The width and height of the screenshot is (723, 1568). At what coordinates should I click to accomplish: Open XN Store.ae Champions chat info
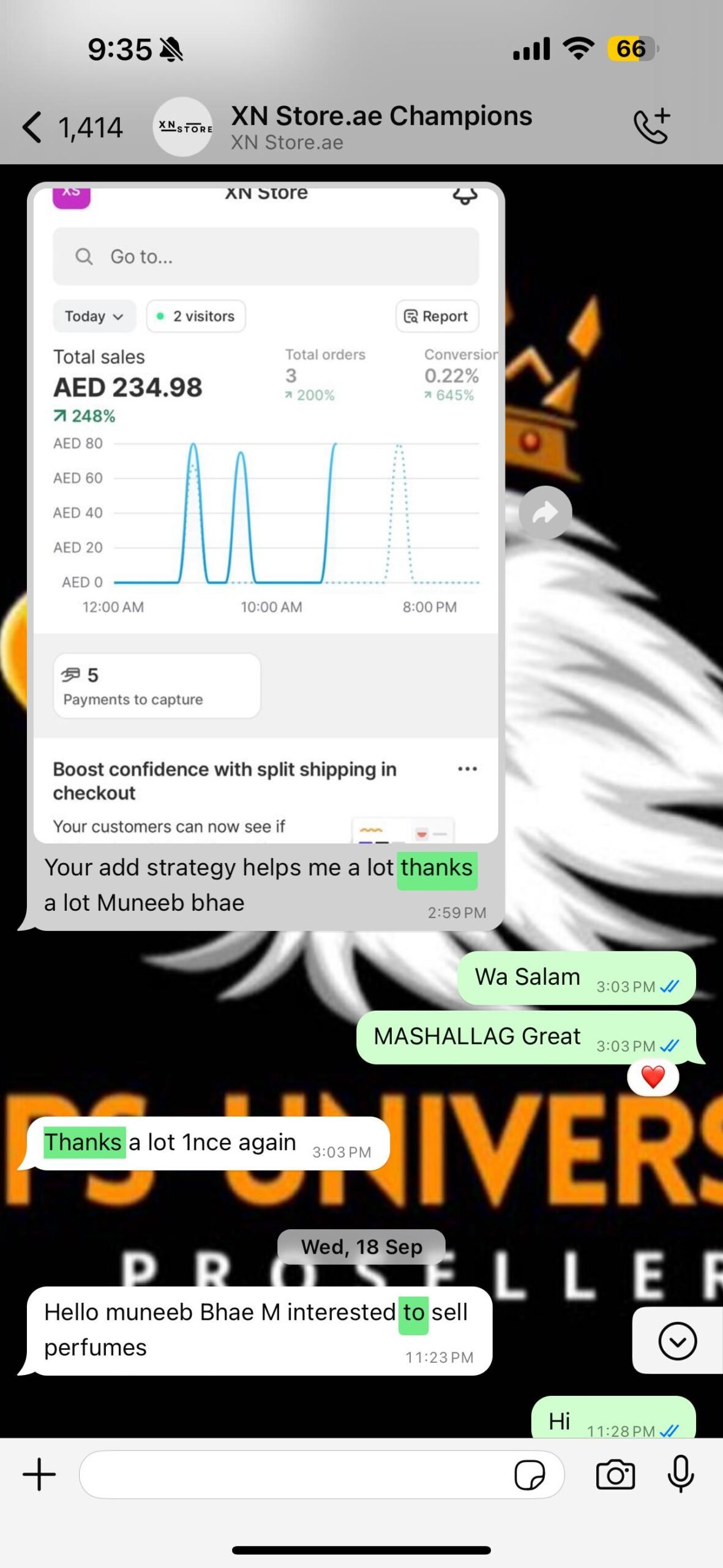coord(381,127)
